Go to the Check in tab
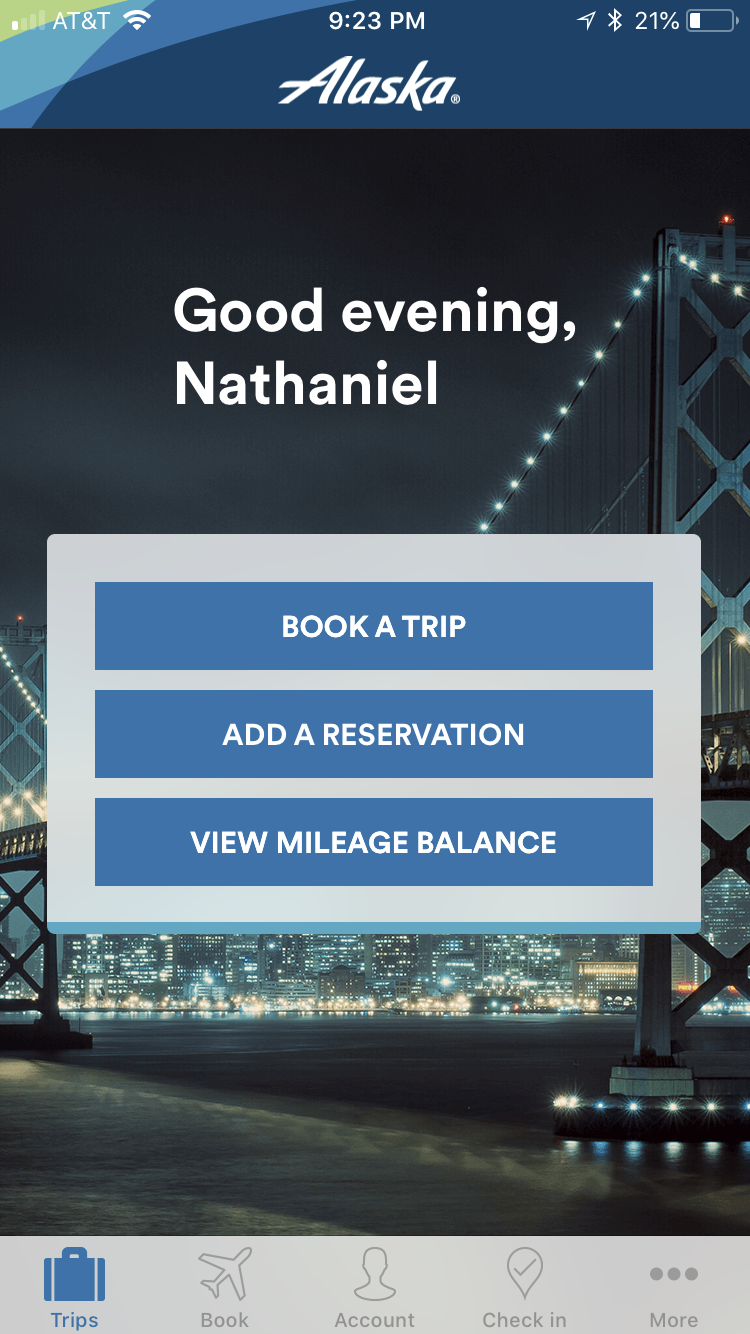Screen dimensions: 750x1334 [x=524, y=1287]
